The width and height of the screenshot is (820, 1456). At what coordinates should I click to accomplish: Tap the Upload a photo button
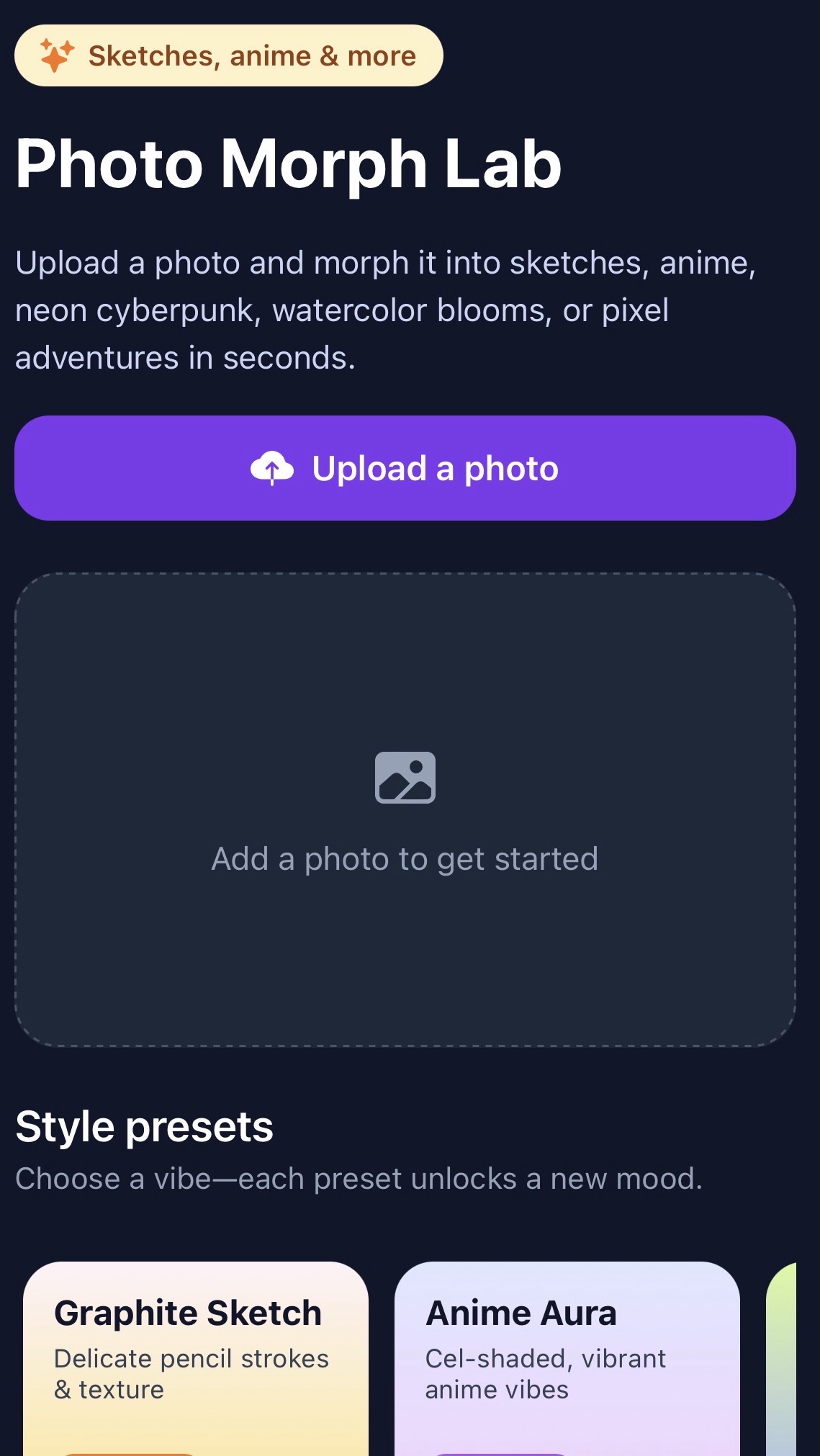click(405, 468)
